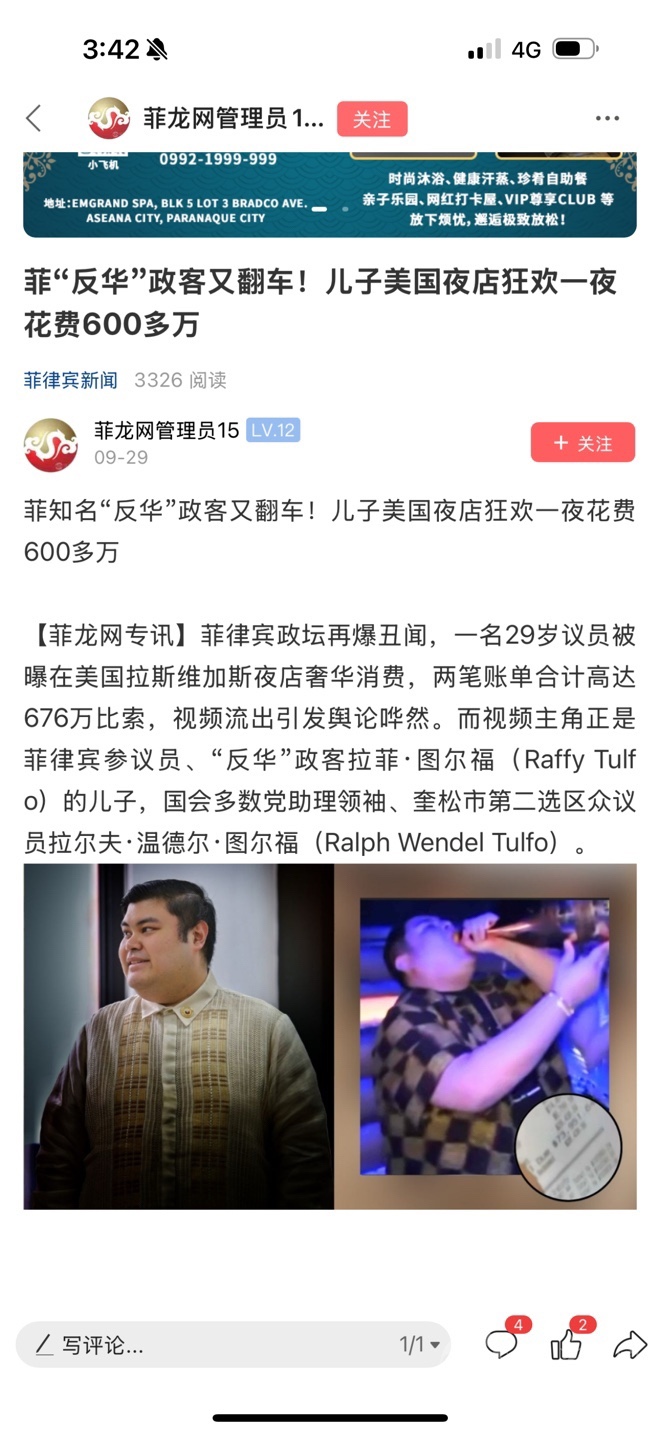Like the article with thumbs-up
This screenshot has height=1434, width=660.
(566, 1345)
